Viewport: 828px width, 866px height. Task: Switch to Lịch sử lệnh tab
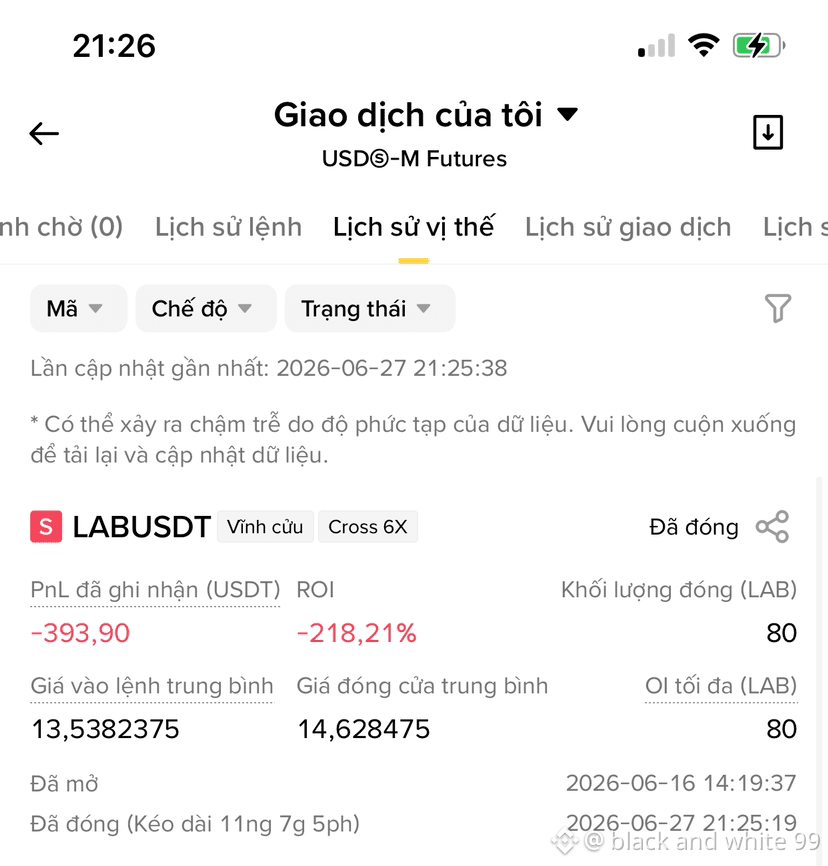(228, 227)
